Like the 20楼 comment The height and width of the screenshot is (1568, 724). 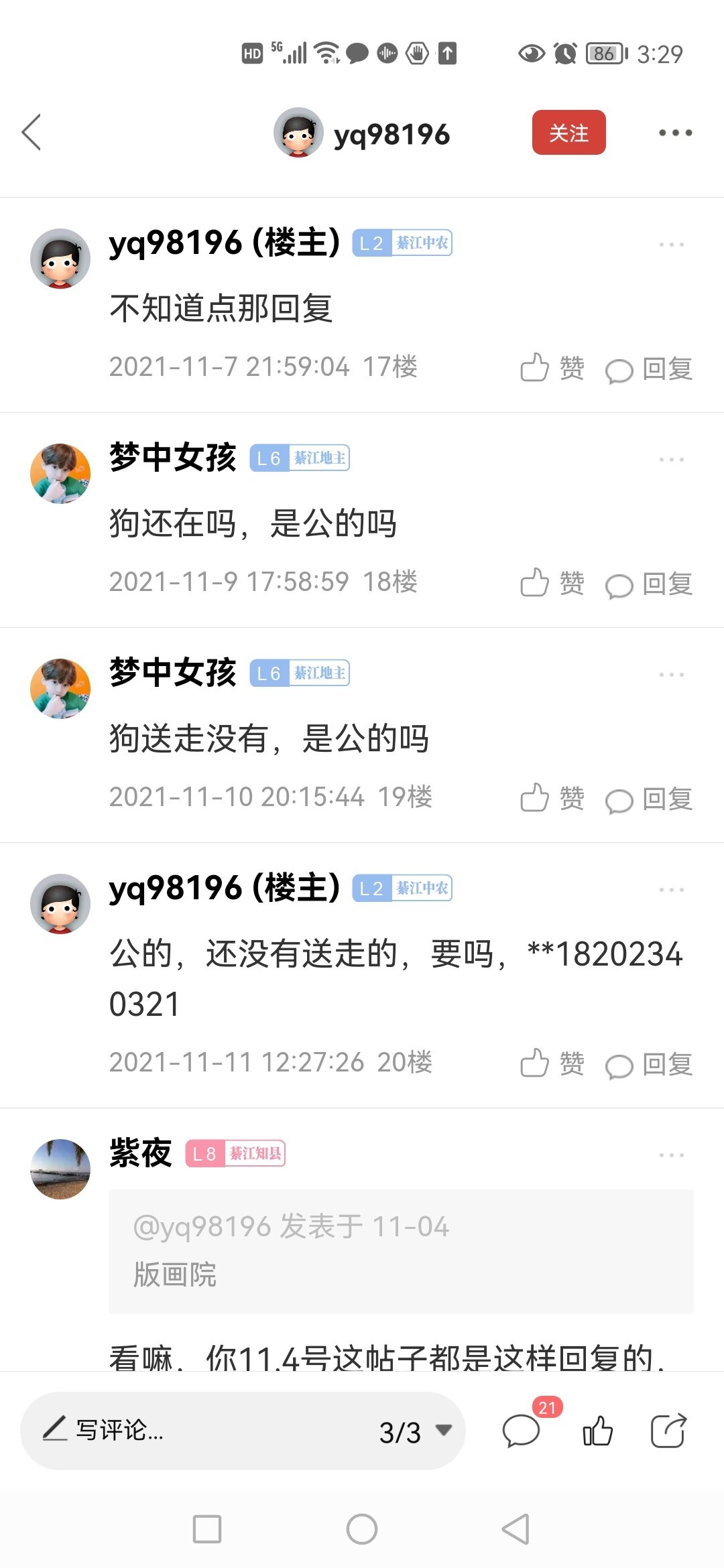[x=552, y=1063]
